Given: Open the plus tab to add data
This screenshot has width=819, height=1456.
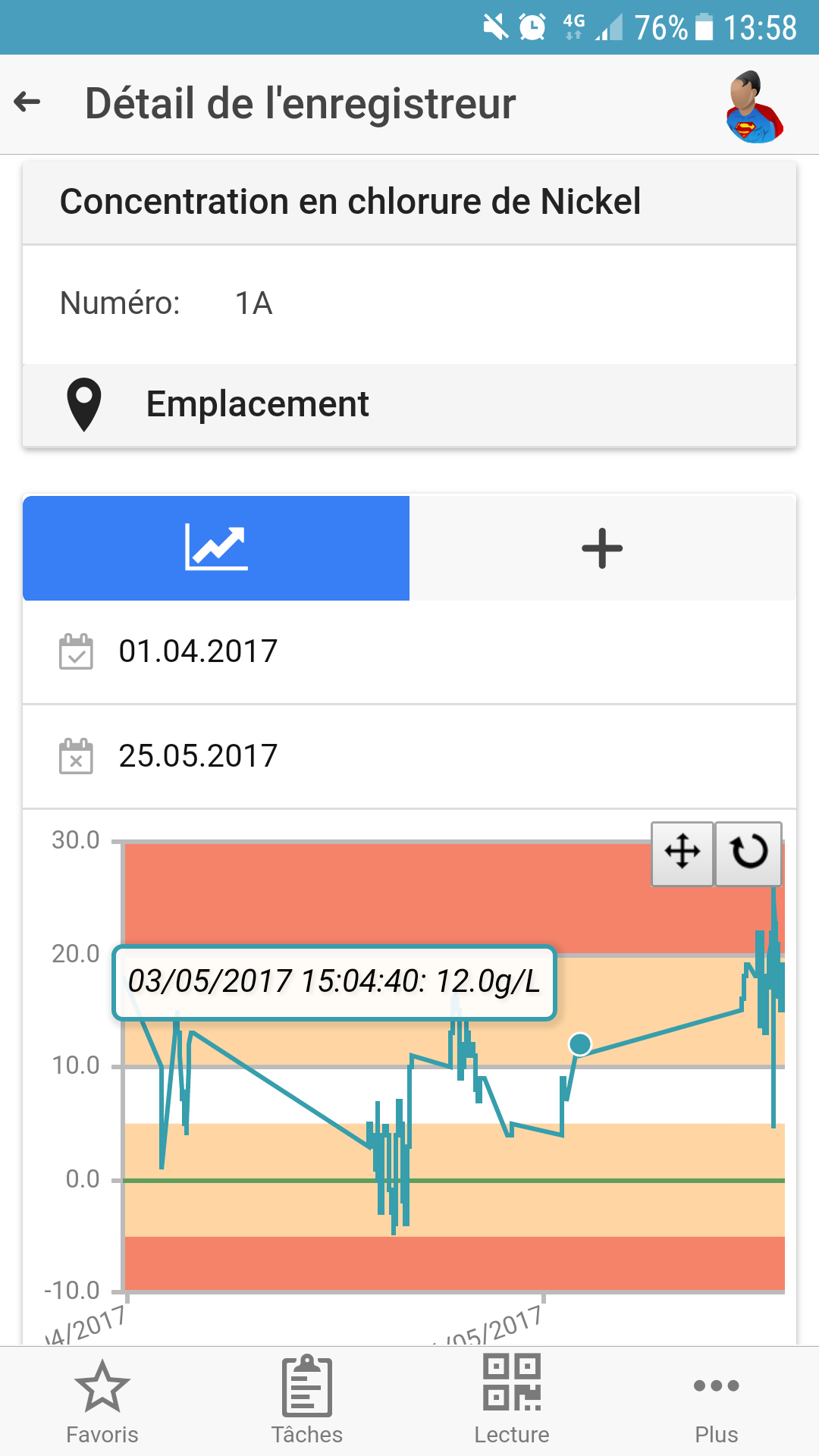Looking at the screenshot, I should [x=601, y=548].
